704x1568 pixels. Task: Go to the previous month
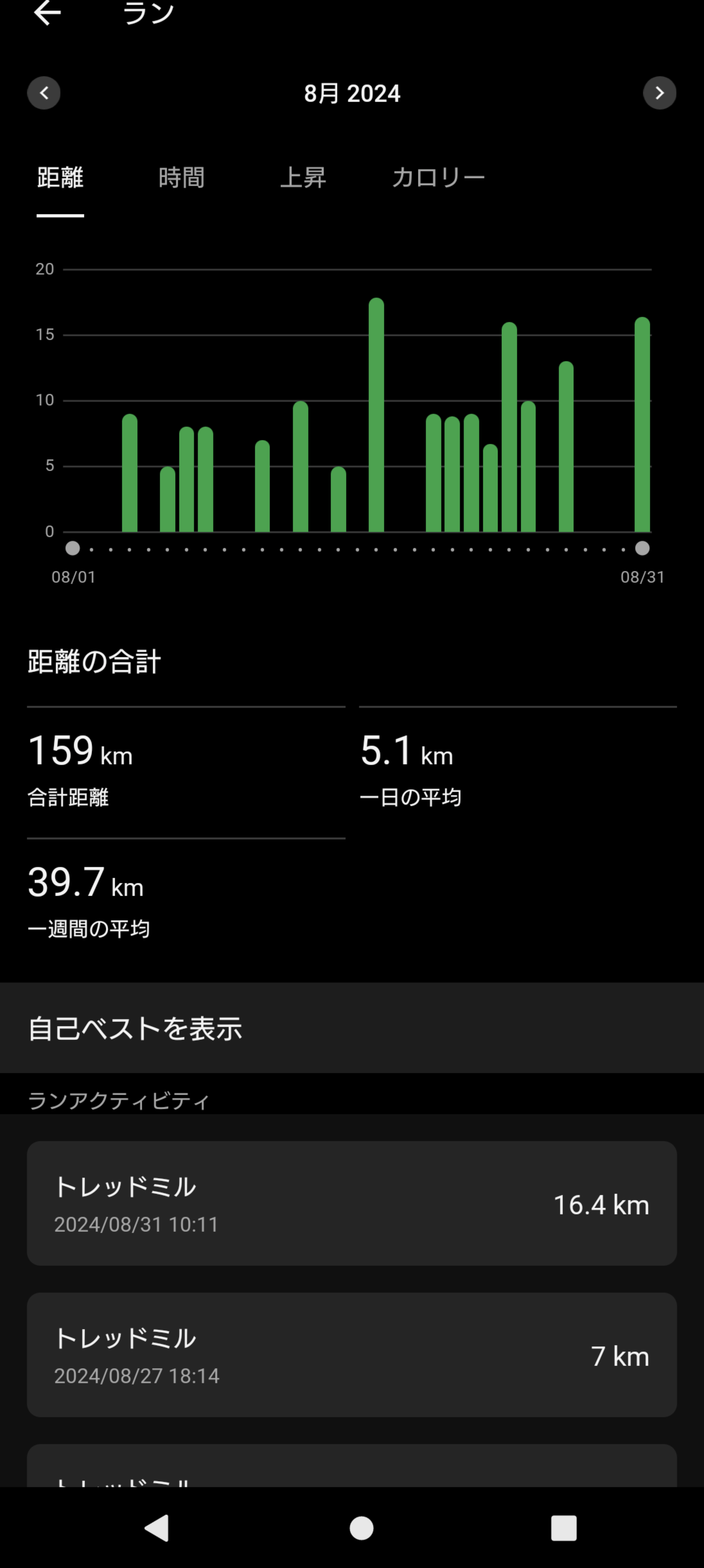point(44,93)
